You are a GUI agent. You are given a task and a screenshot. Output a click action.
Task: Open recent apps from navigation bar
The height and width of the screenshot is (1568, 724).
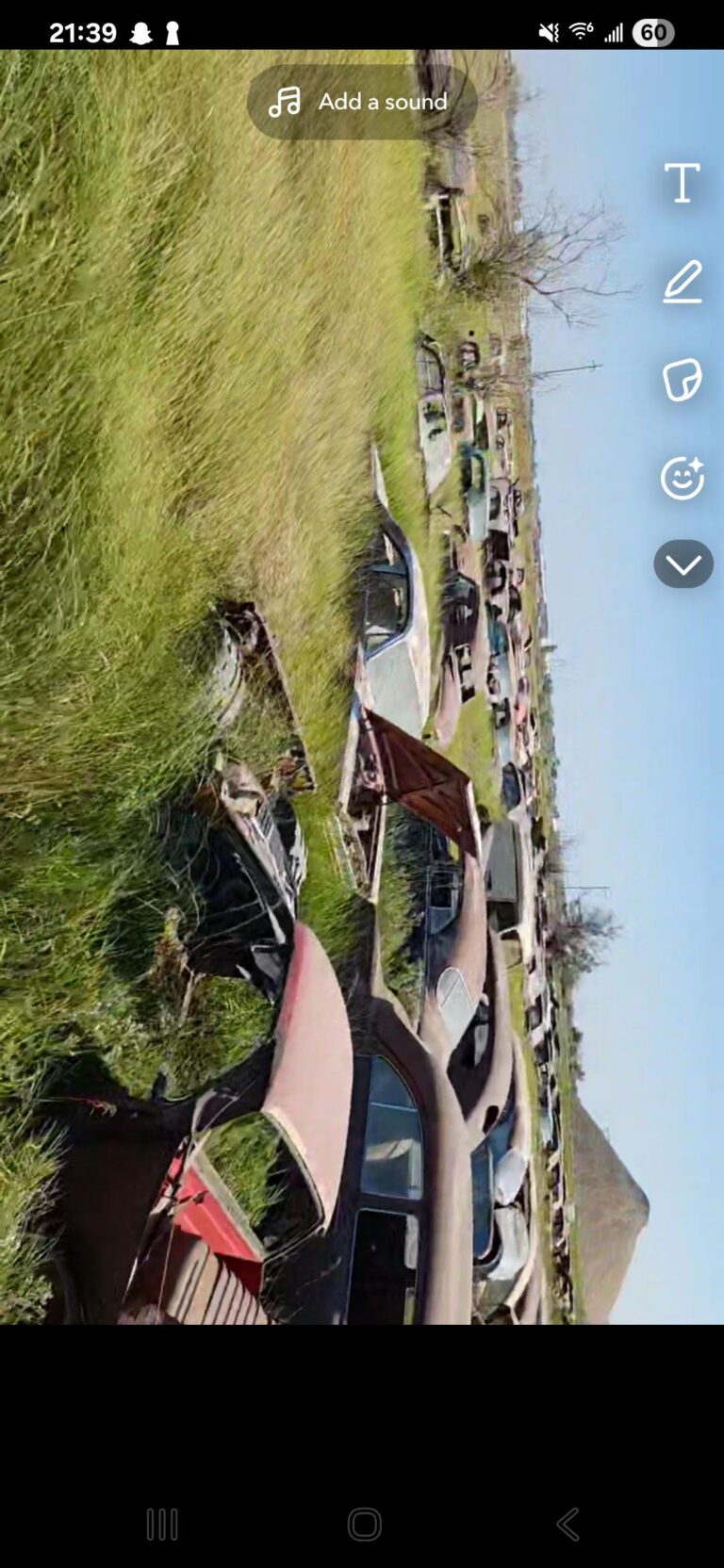[162, 1524]
